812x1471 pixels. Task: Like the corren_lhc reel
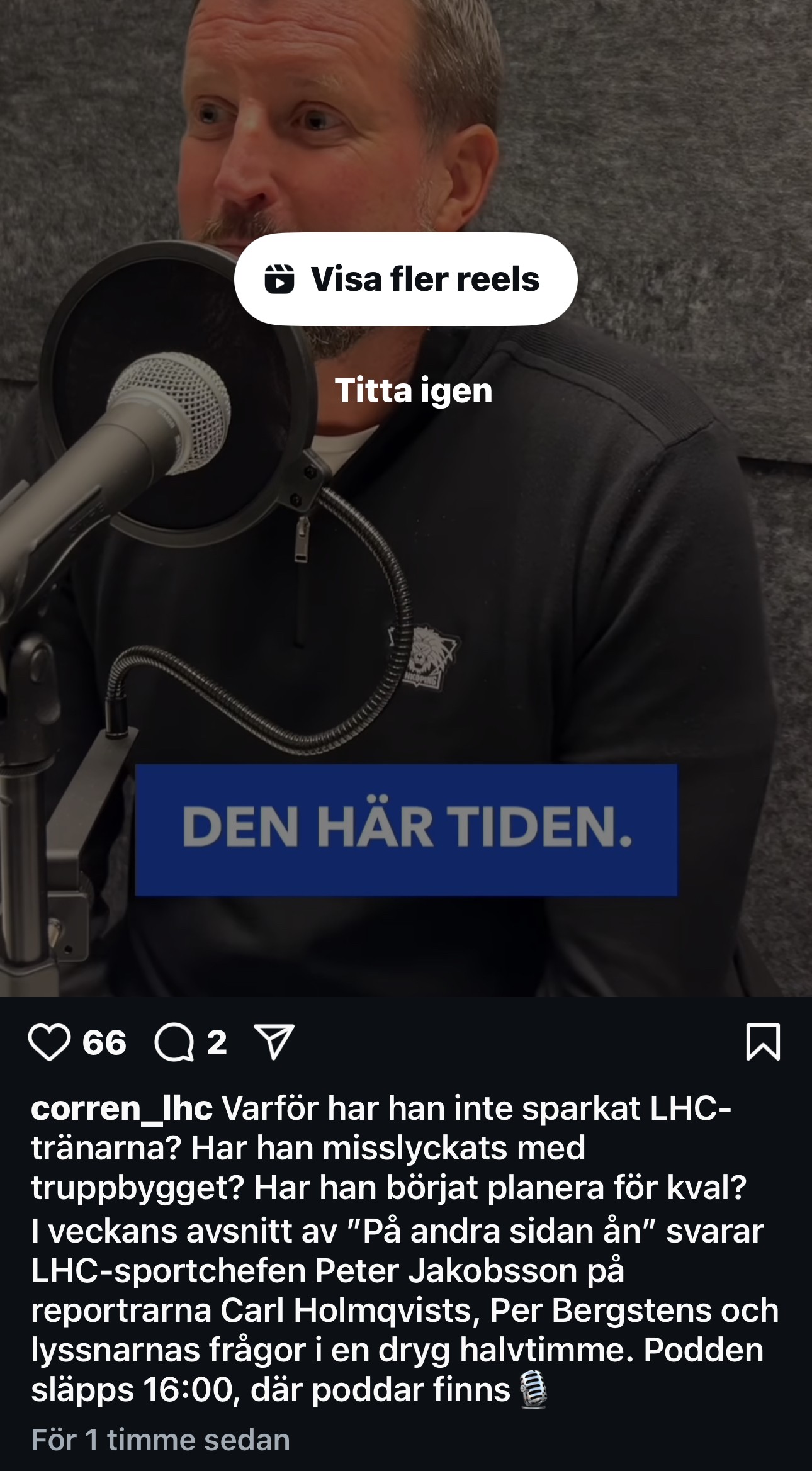[49, 1042]
